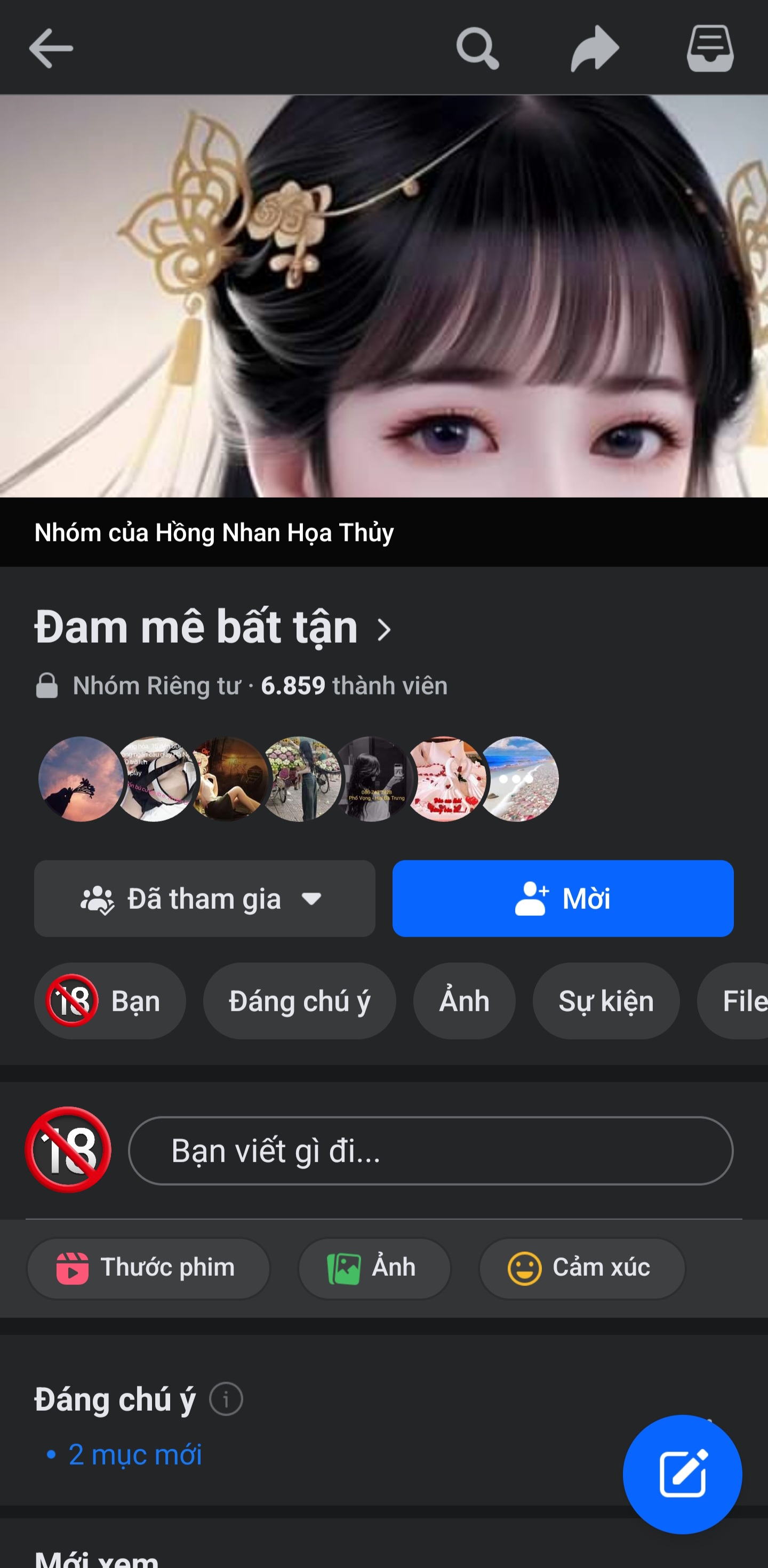Switch to the Ảnh tab

[x=463, y=1001]
